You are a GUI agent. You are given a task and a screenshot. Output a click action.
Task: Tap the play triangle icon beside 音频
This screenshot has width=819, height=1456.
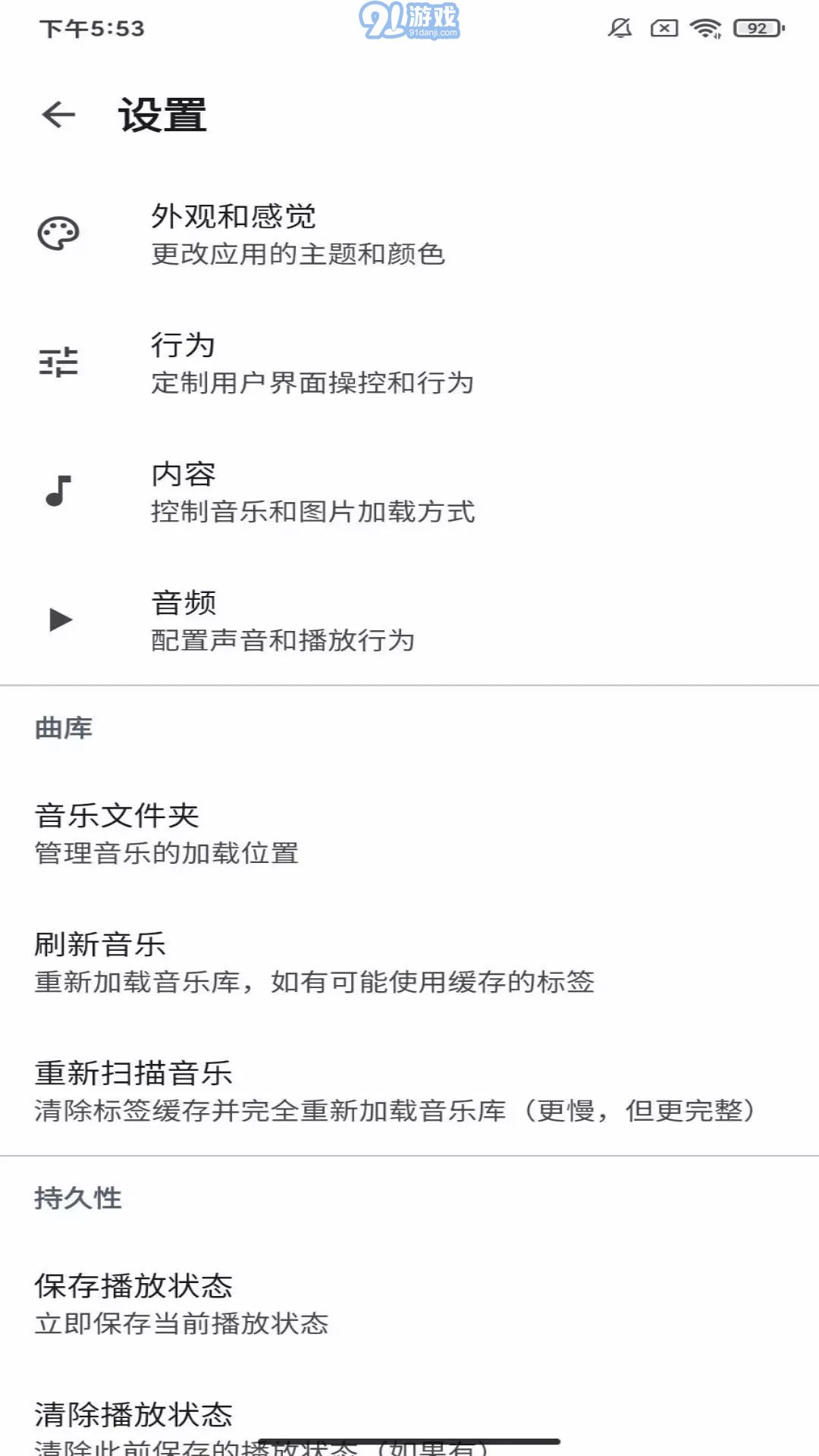[x=59, y=620]
